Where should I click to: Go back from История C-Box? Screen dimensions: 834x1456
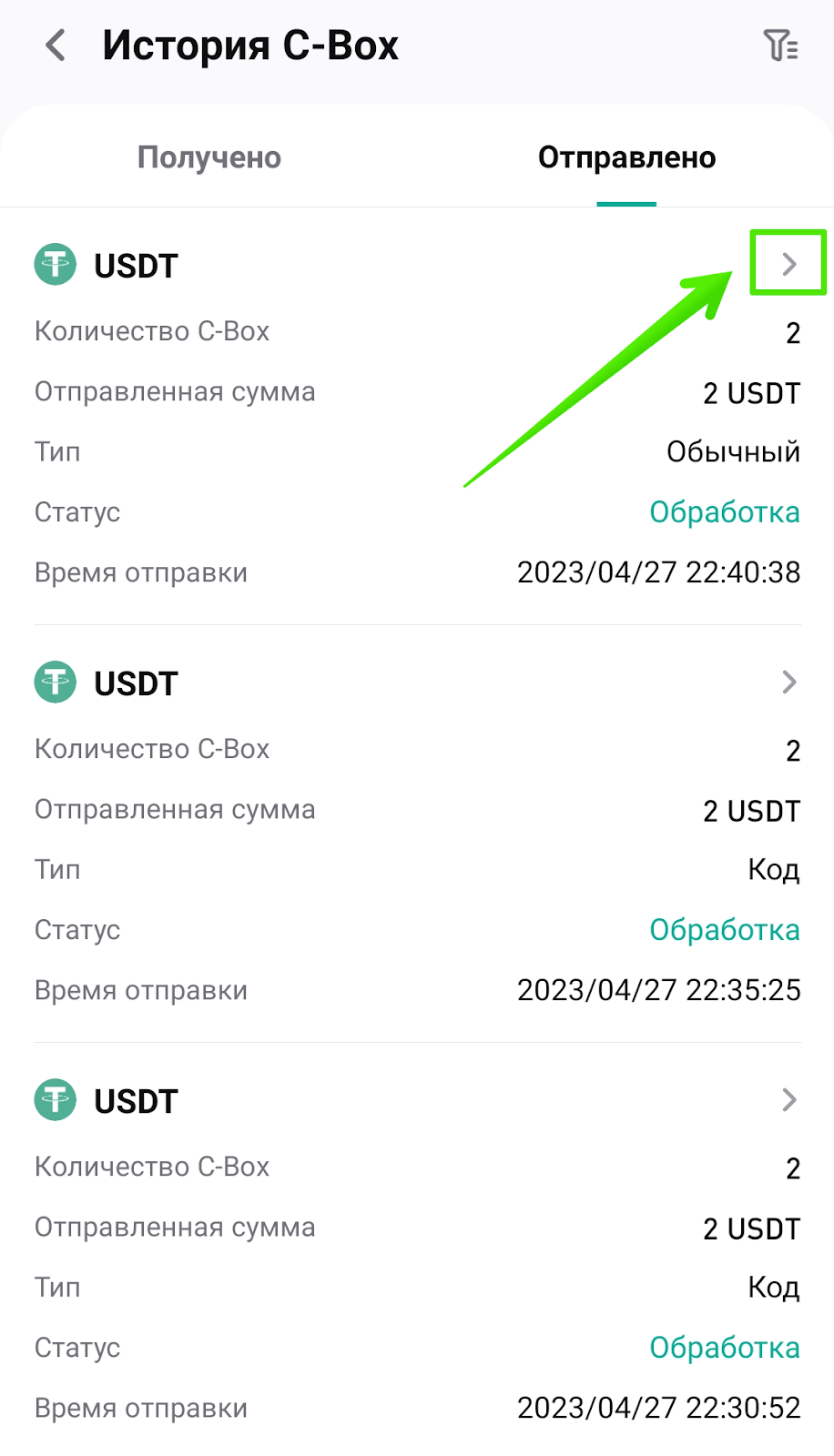coord(56,45)
